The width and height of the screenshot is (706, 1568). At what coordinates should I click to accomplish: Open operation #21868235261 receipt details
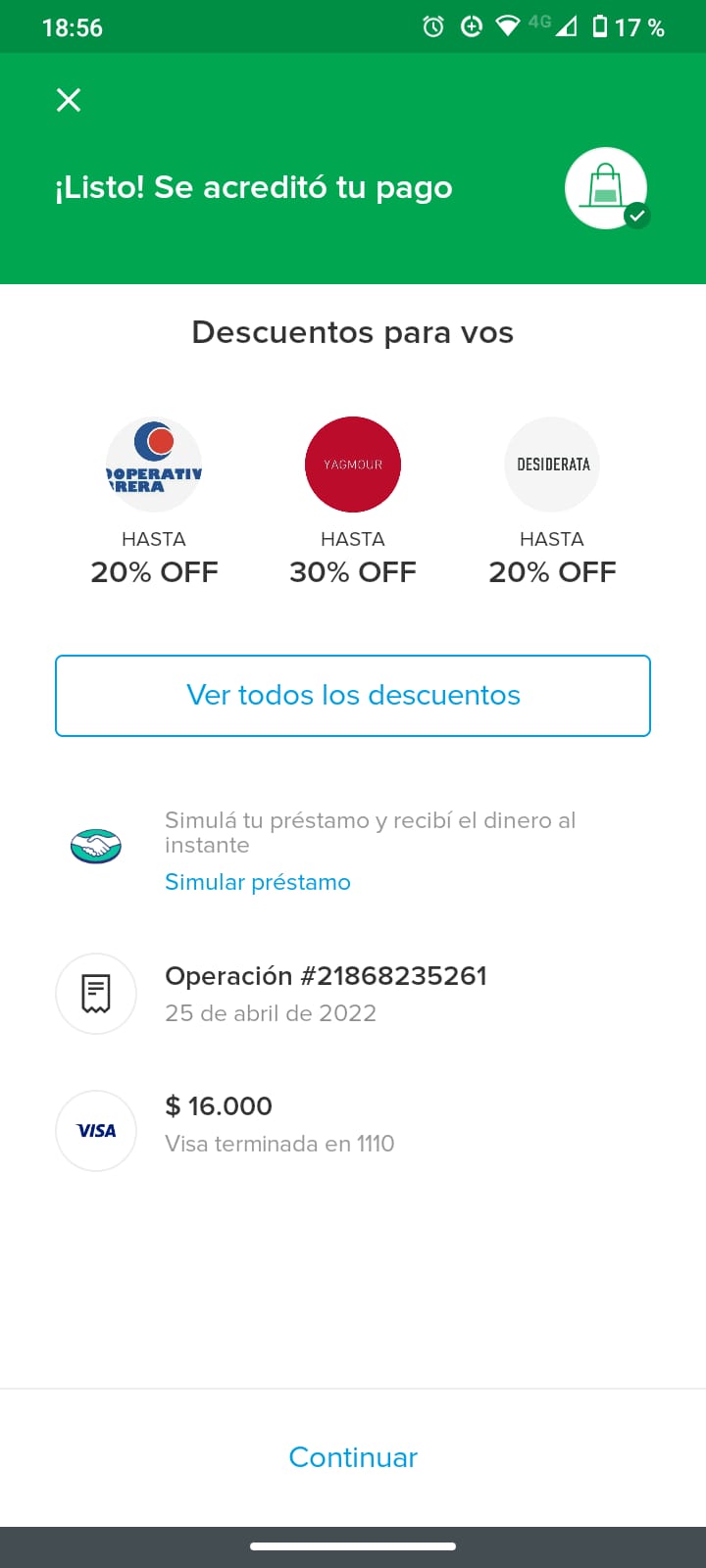point(326,993)
